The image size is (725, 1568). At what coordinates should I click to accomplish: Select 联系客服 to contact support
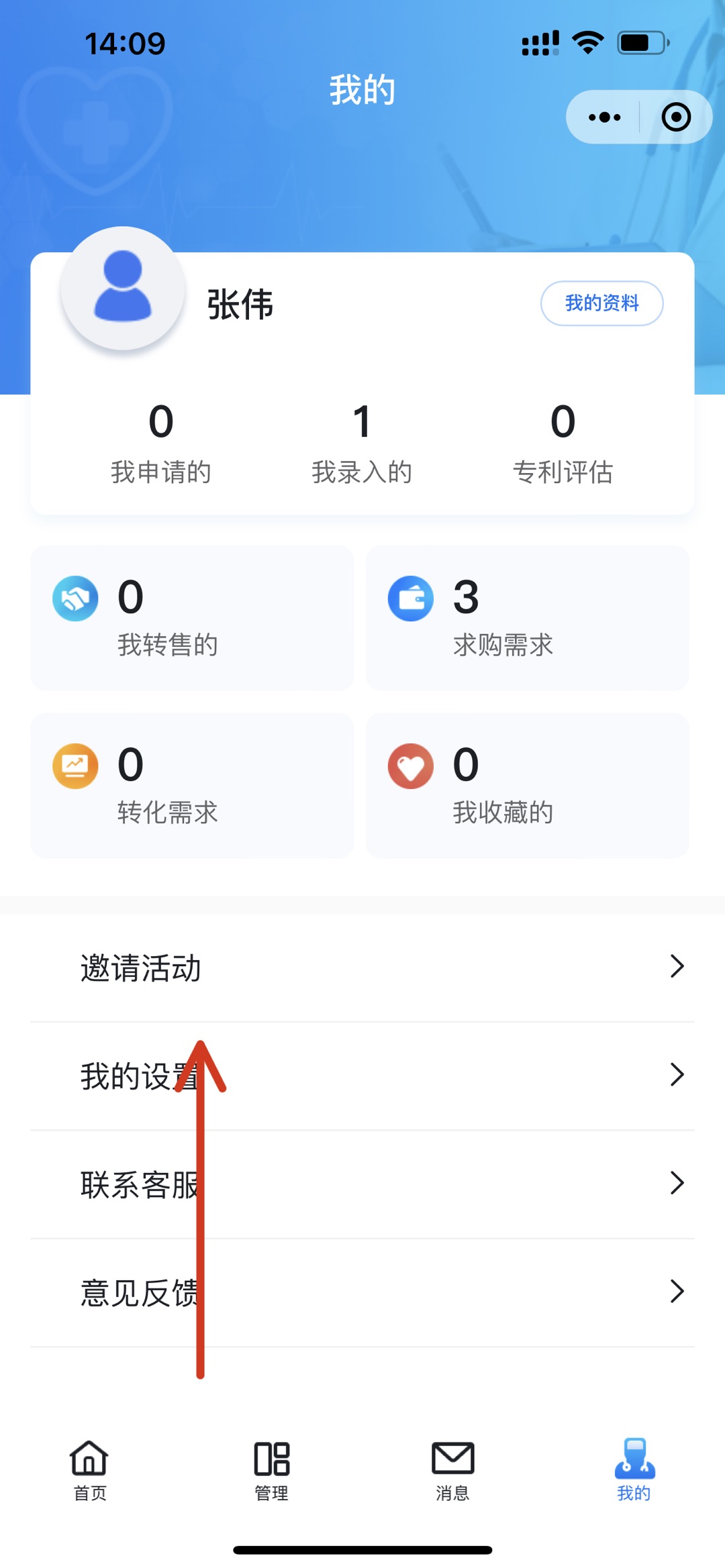coord(362,1184)
